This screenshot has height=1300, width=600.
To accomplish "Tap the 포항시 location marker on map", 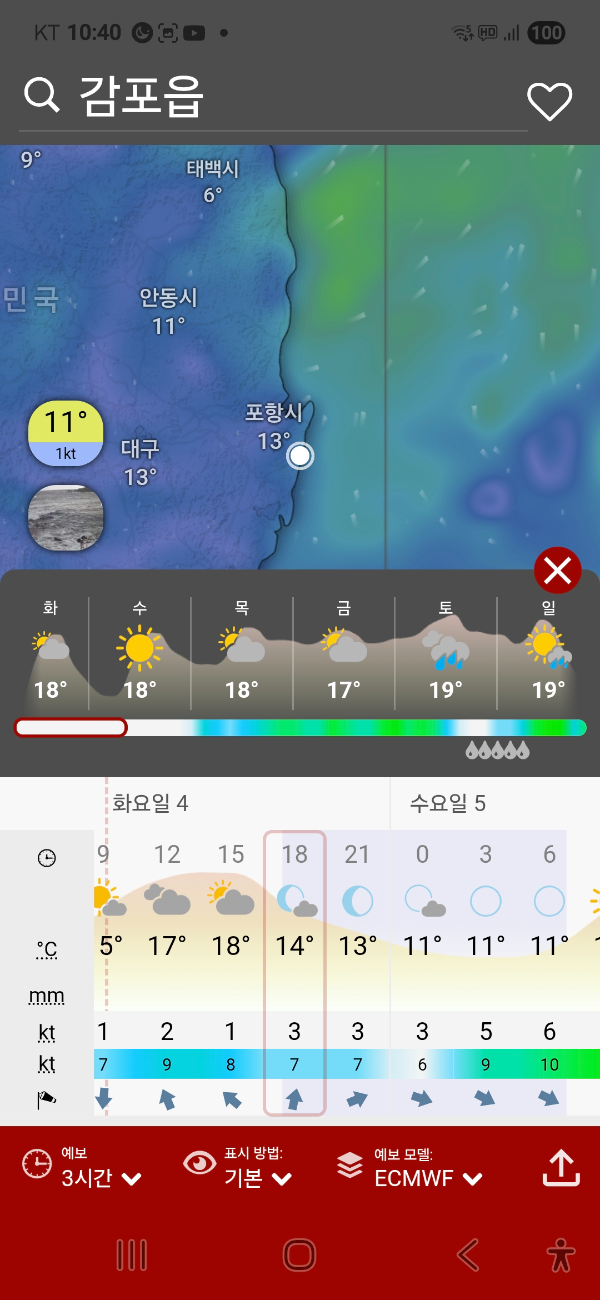I will 300,456.
